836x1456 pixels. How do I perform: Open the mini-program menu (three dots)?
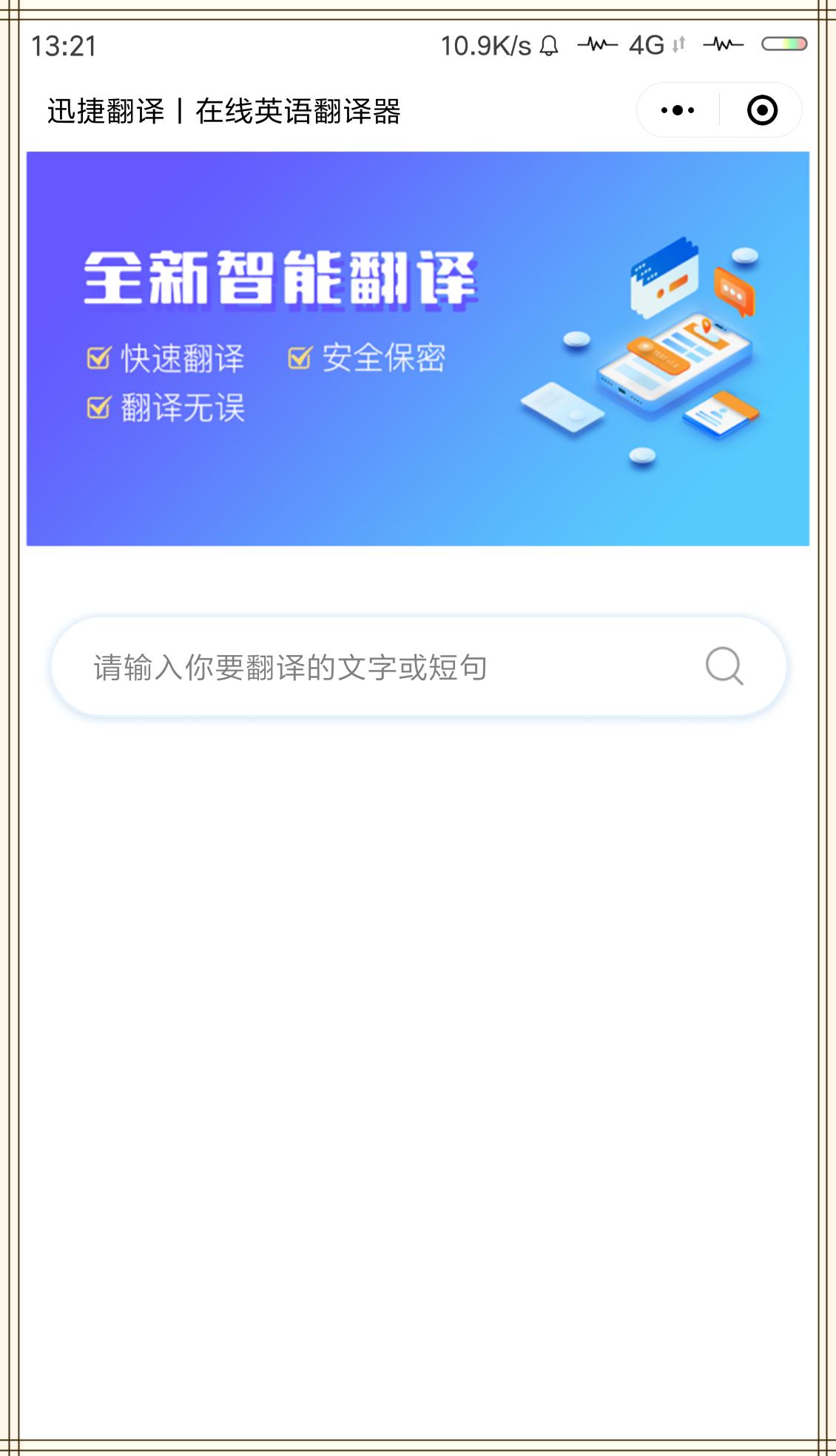(x=675, y=109)
